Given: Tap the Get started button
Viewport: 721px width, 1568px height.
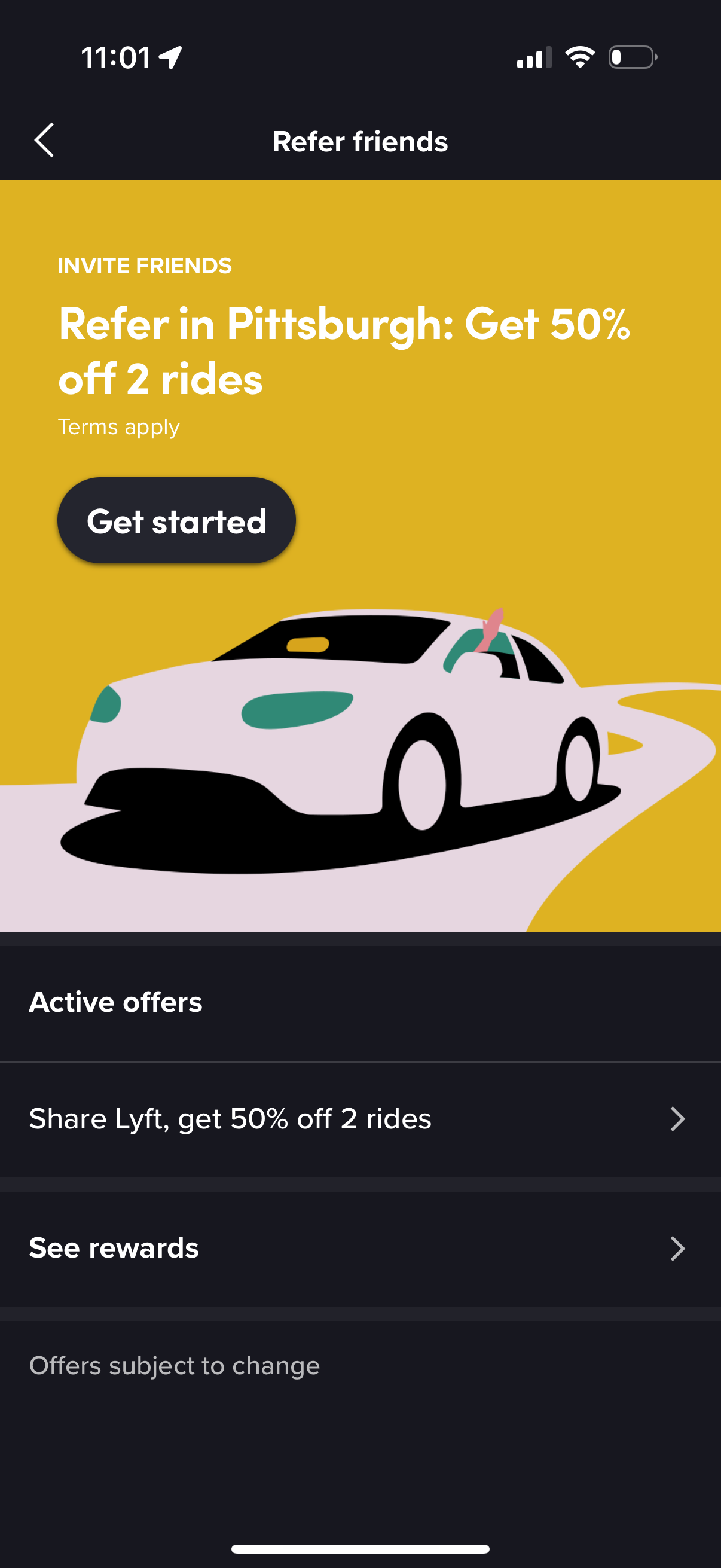Looking at the screenshot, I should click(x=176, y=520).
